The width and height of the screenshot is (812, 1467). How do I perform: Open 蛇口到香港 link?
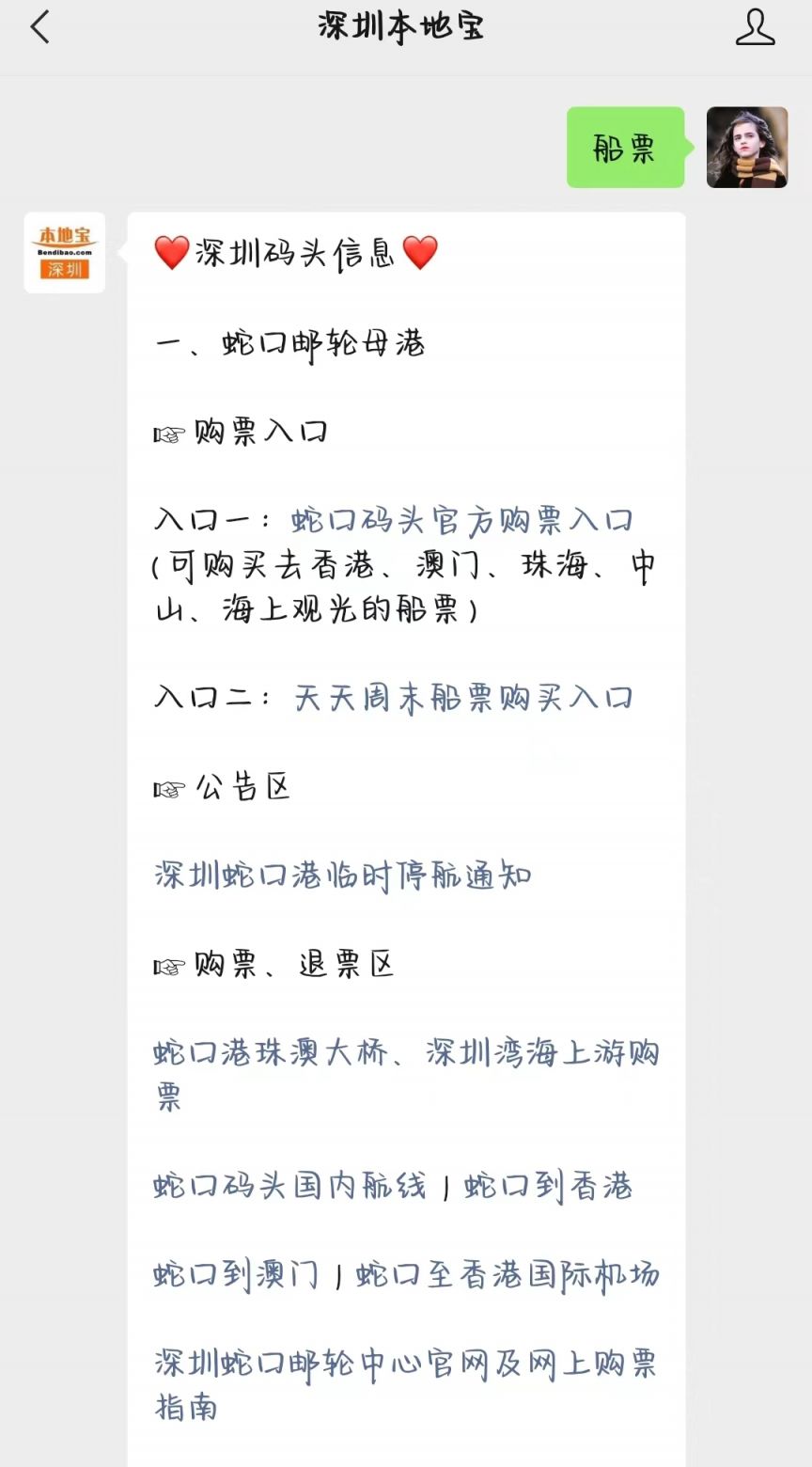548,1186
